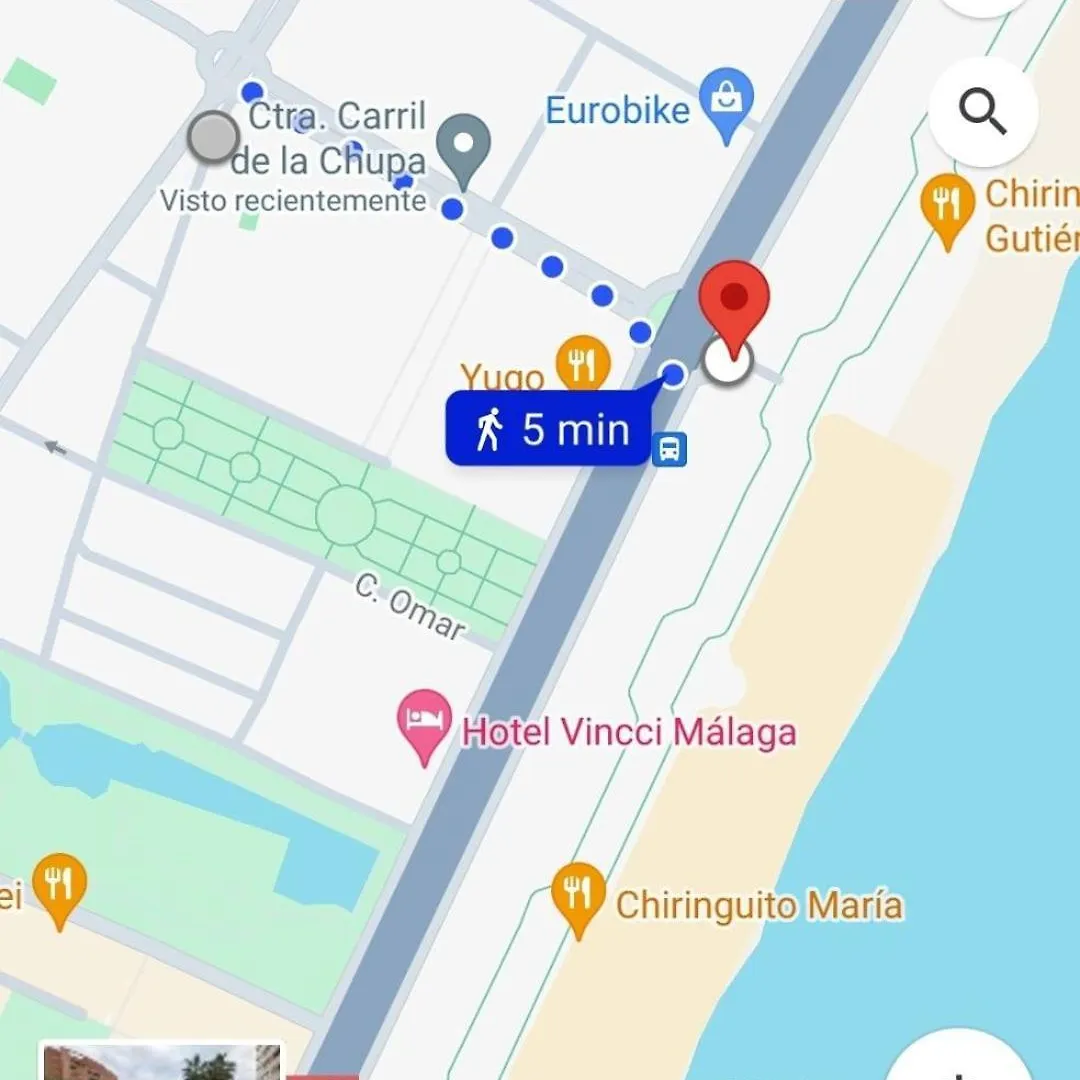Tap the Chiringuito Gutiérrez restaurant pin
The height and width of the screenshot is (1080, 1080).
pos(947,206)
